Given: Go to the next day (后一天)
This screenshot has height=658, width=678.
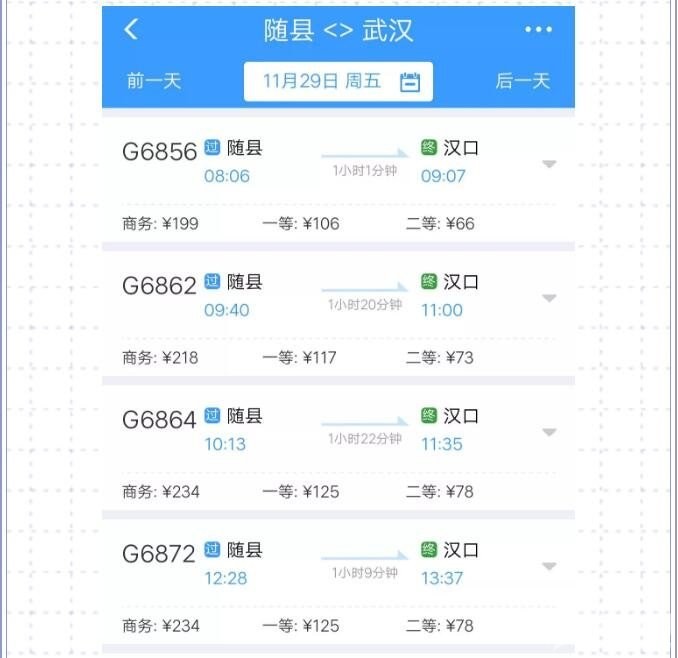Looking at the screenshot, I should 522,81.
